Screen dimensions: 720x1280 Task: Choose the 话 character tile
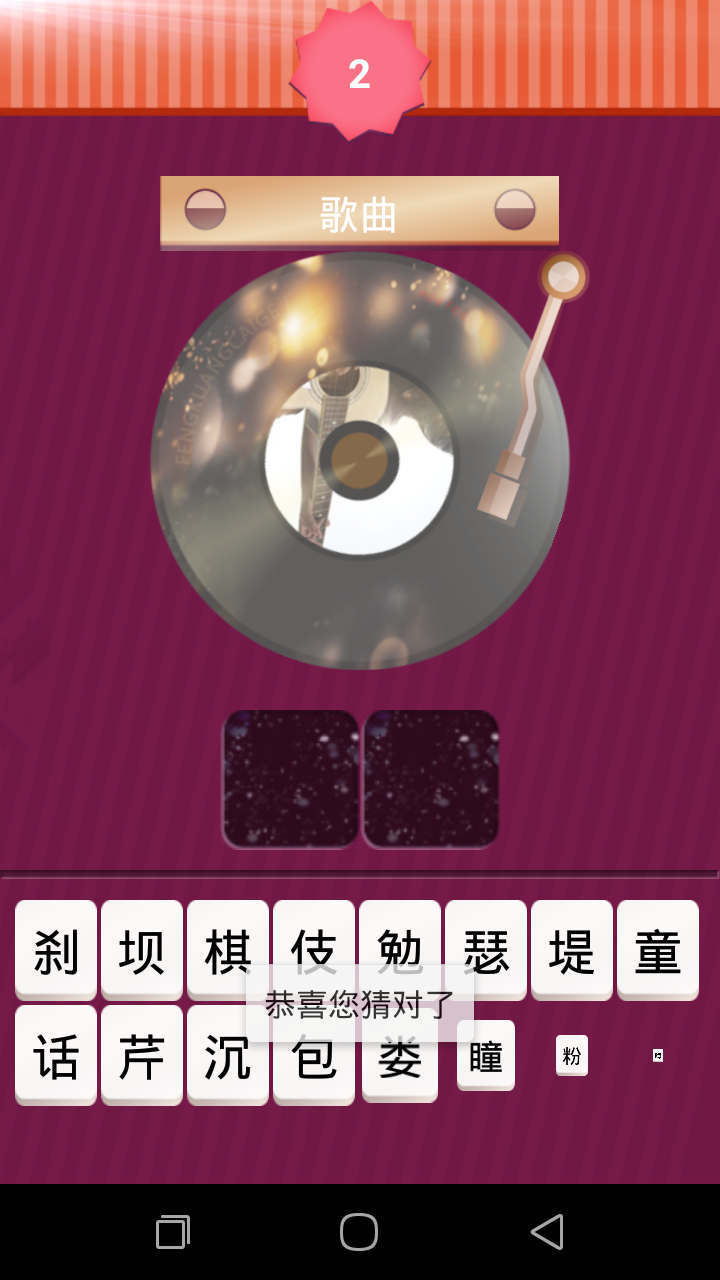pos(56,1054)
